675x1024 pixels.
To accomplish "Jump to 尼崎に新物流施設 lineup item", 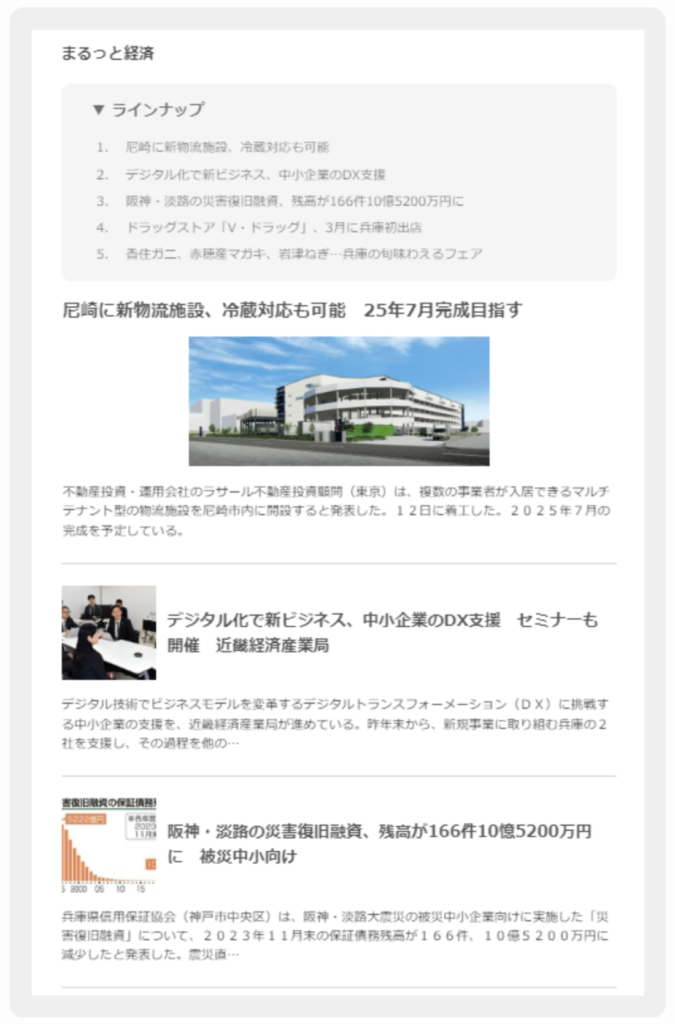I will [x=228, y=147].
